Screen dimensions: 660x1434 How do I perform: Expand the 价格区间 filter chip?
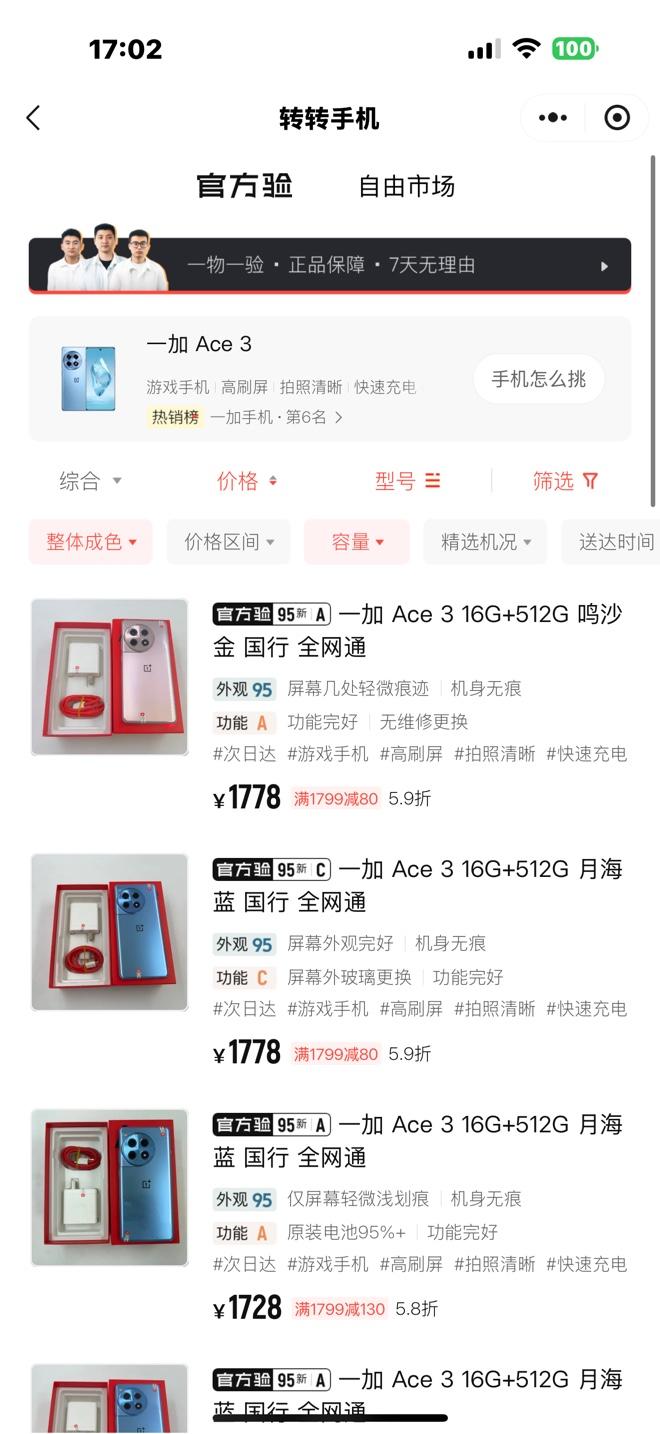pos(228,542)
